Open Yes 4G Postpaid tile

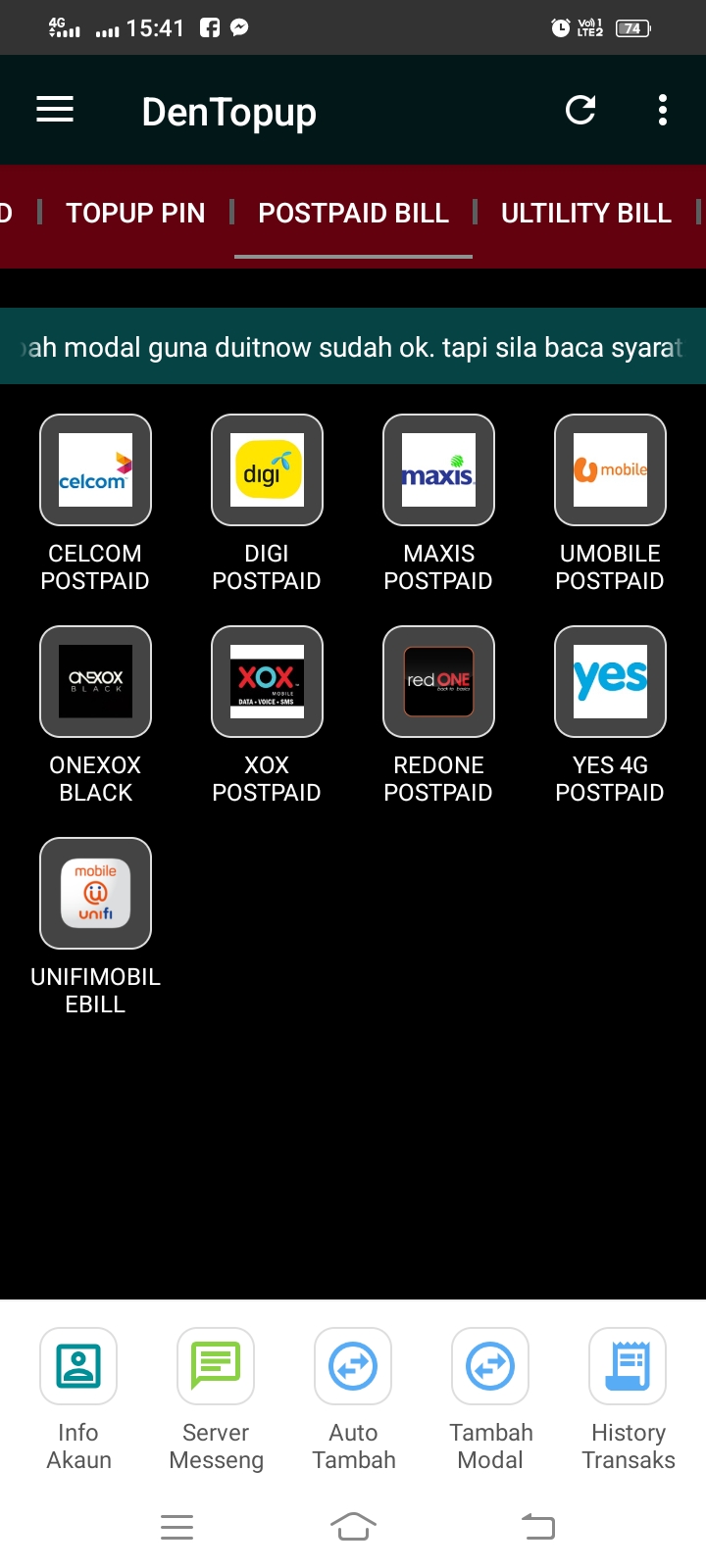click(x=610, y=682)
